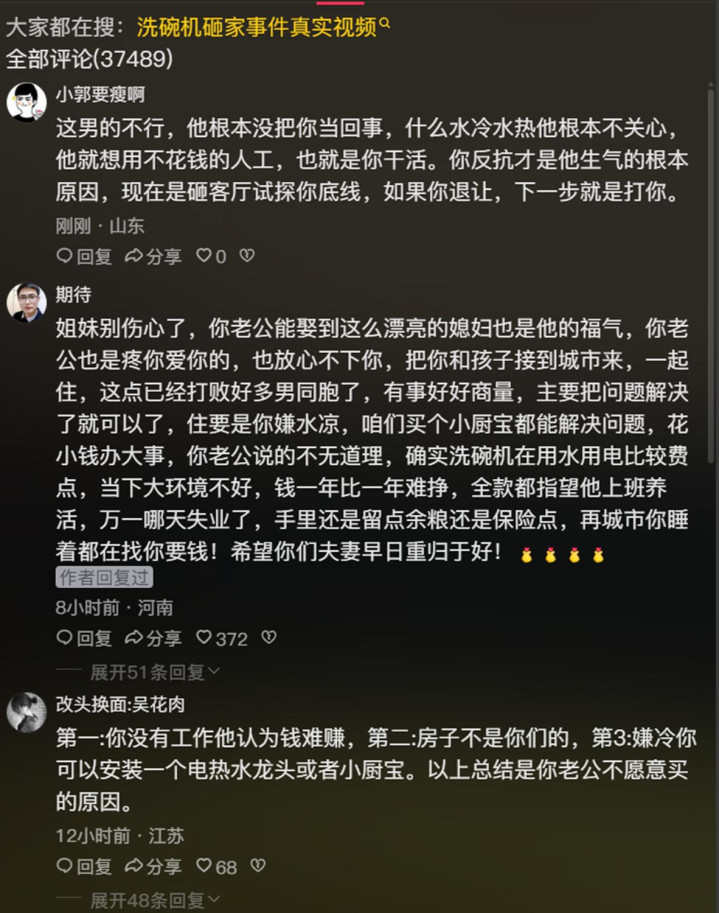Open 小郭要瘦啊's profile avatar

[26, 102]
